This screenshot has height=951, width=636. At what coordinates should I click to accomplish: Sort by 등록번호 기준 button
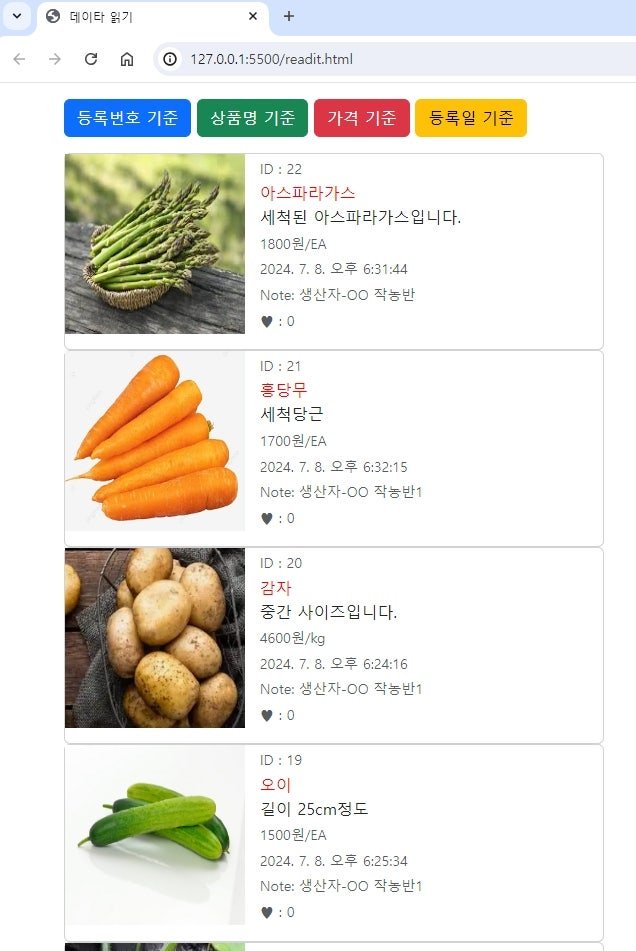(x=127, y=118)
